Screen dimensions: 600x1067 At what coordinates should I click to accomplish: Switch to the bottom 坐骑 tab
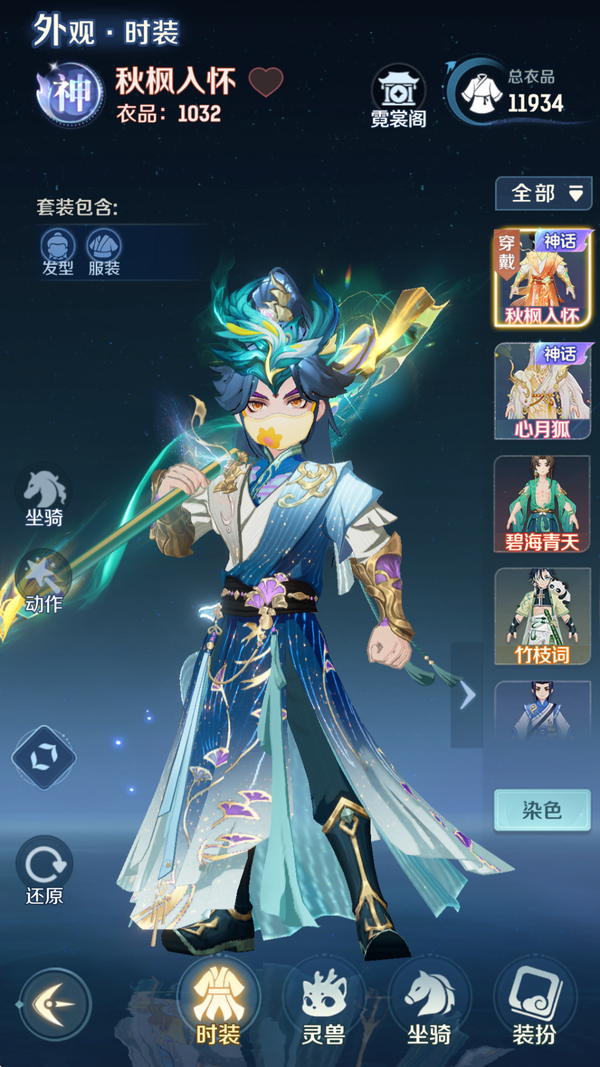pos(429,1002)
